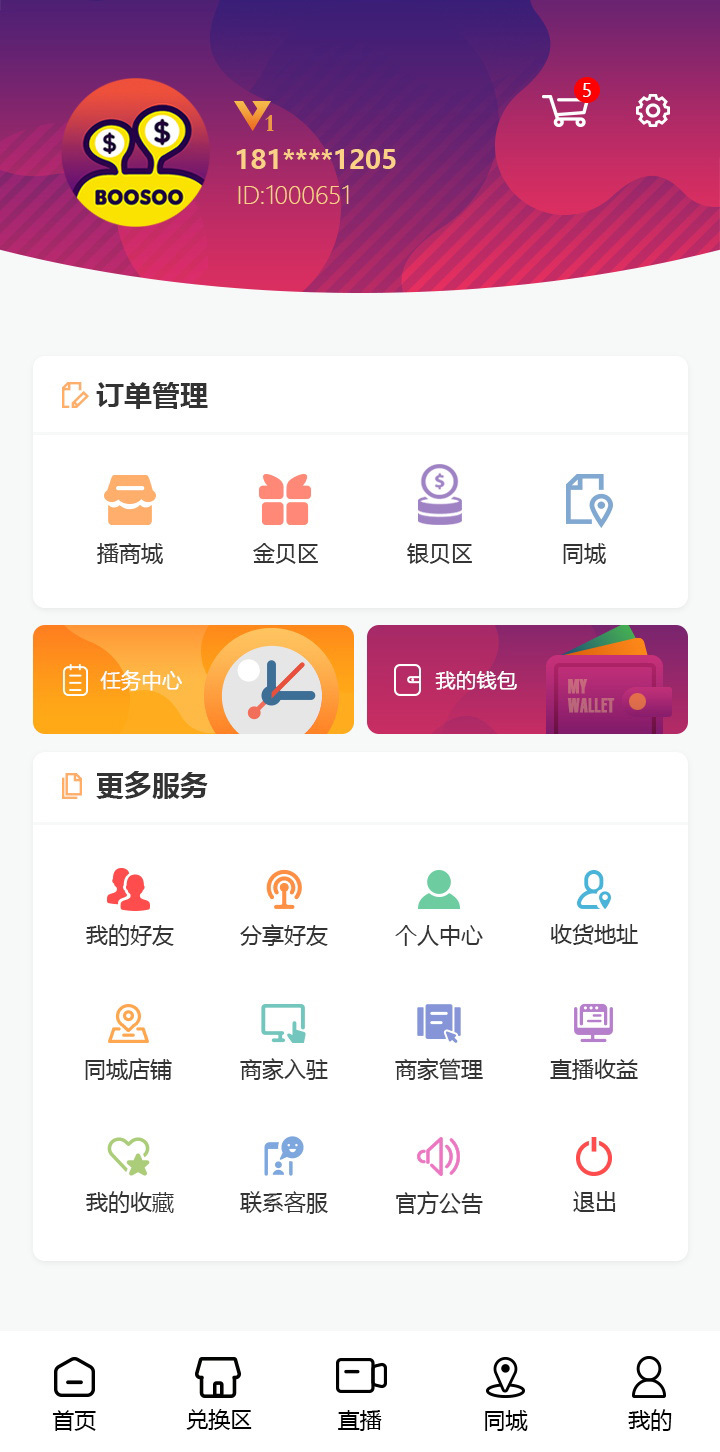720x1452 pixels.
Task: Open 我的收藏 favorites
Action: (128, 1170)
